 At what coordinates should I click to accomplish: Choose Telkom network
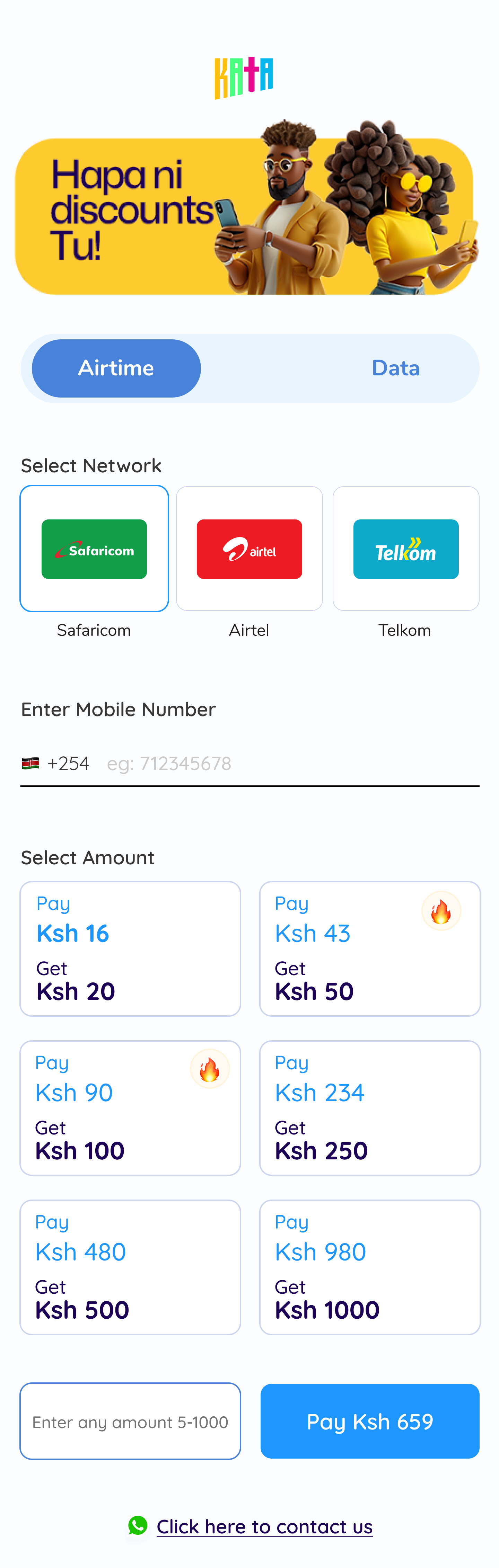click(406, 549)
